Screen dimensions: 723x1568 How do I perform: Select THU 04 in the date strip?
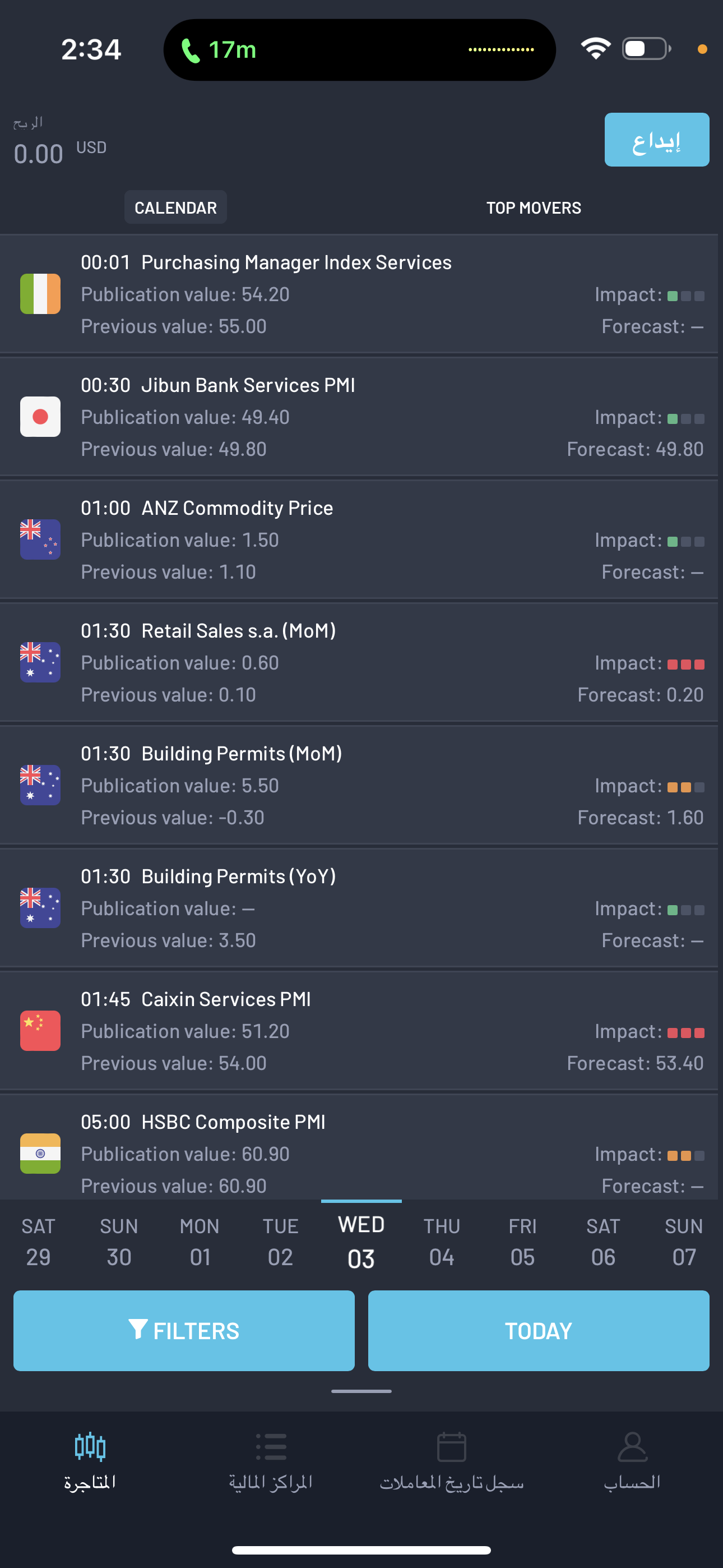tap(441, 1242)
